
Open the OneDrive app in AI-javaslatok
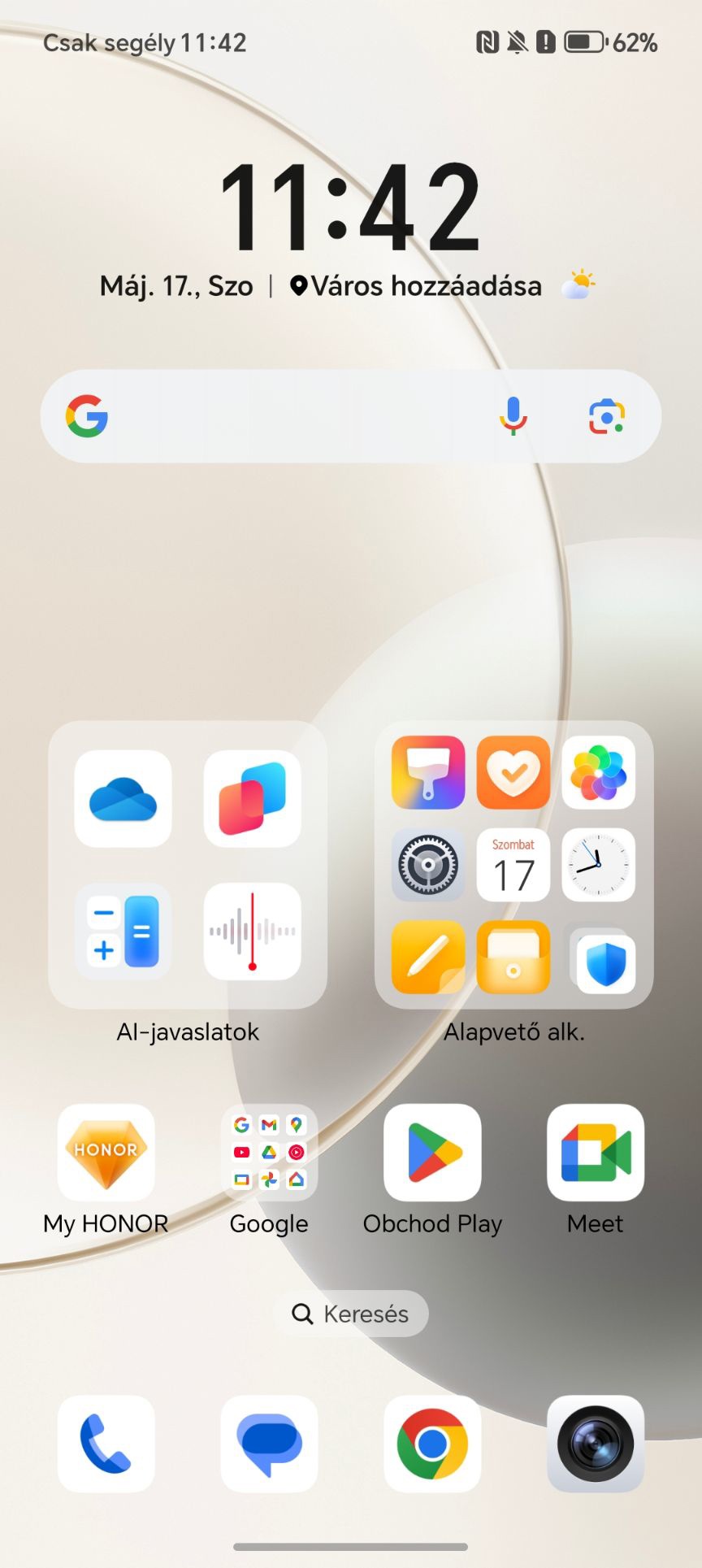[x=123, y=799]
